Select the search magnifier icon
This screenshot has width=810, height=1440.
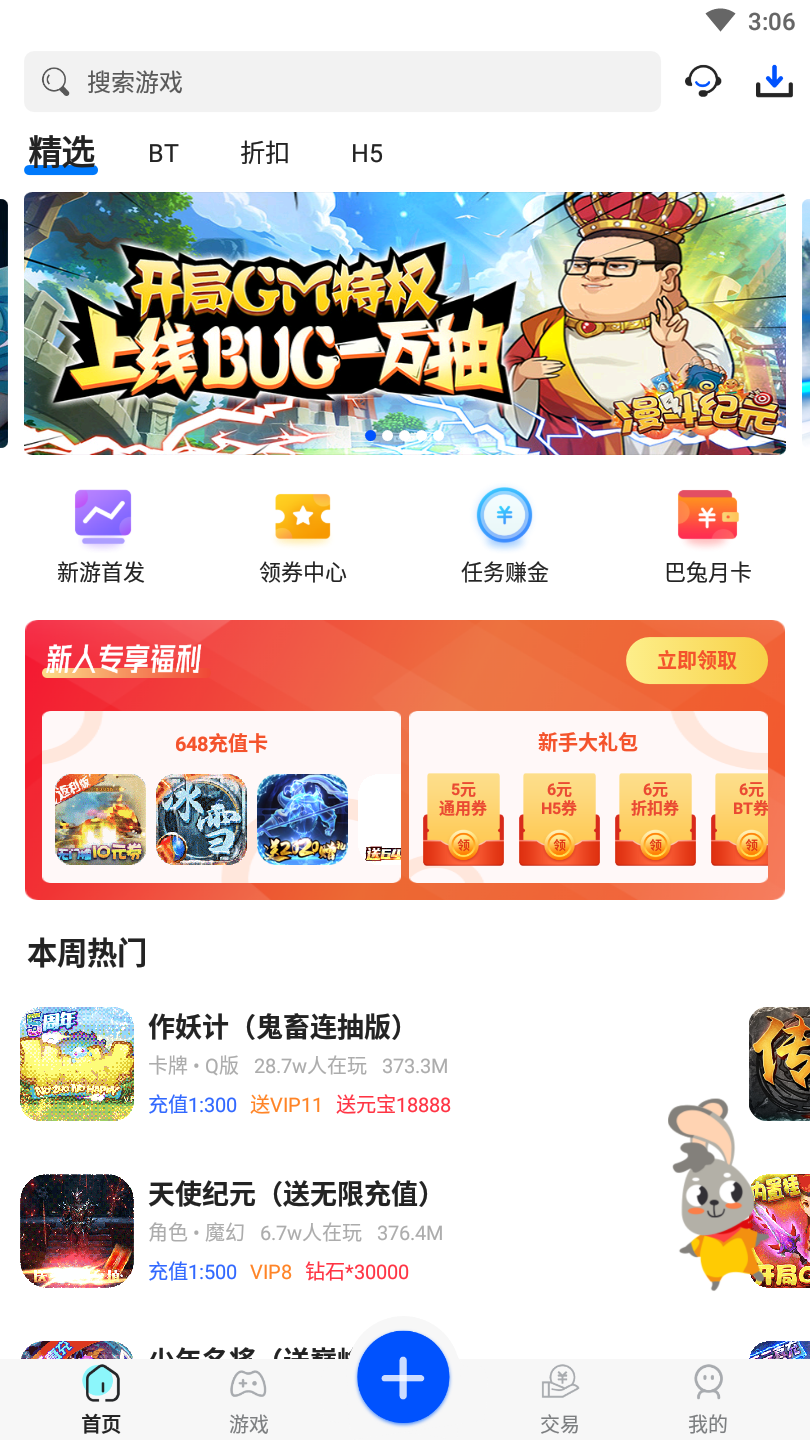click(55, 81)
